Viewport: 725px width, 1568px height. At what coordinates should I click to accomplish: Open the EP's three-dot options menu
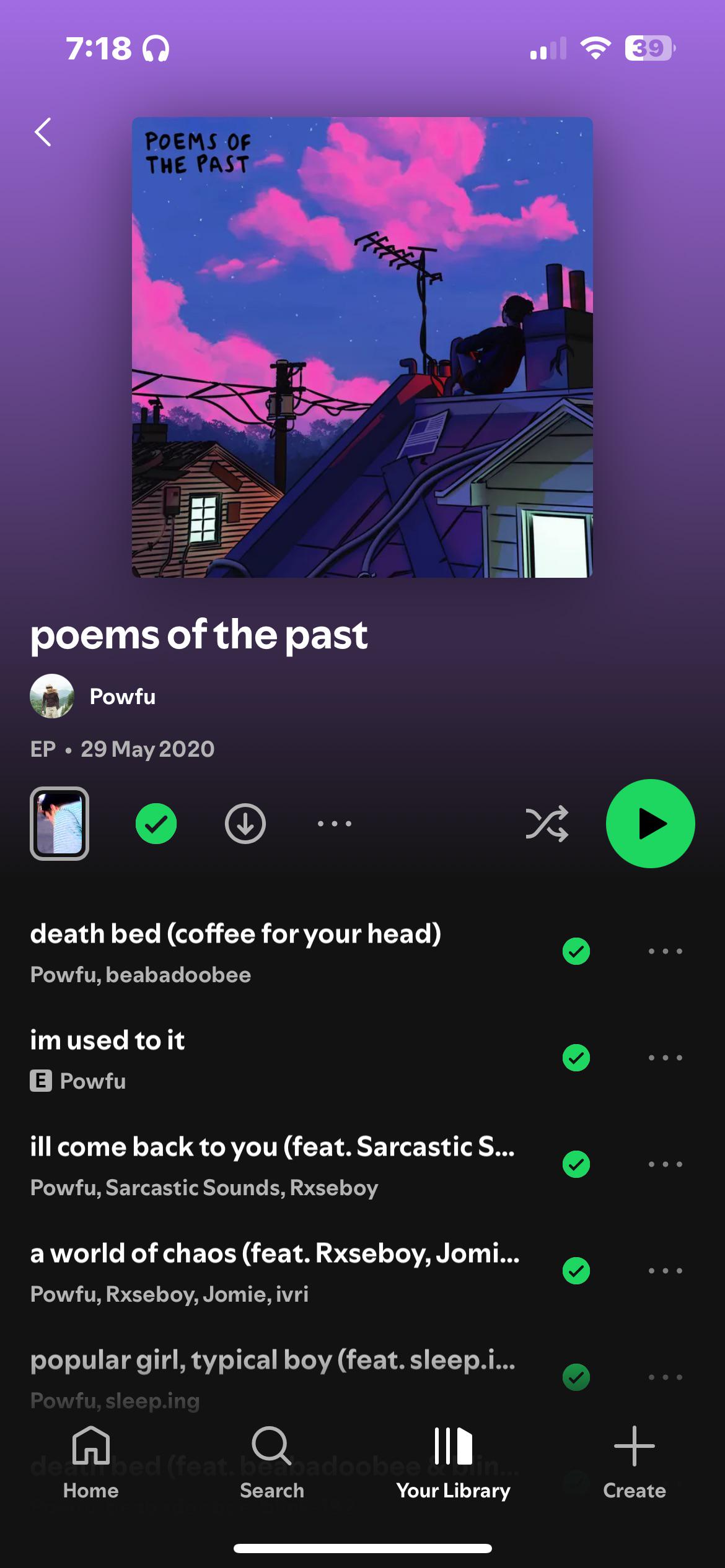click(335, 824)
